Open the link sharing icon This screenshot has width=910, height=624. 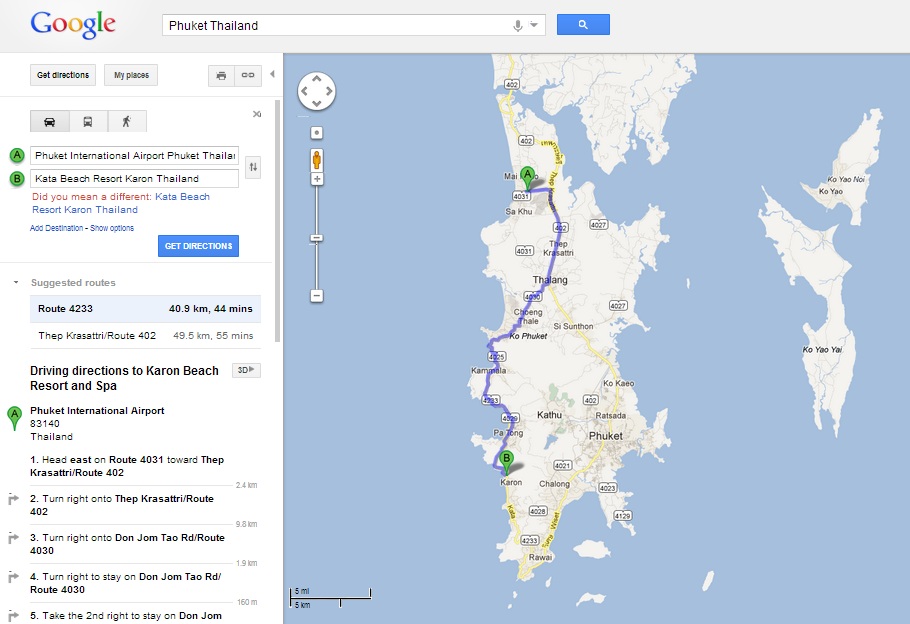point(248,75)
